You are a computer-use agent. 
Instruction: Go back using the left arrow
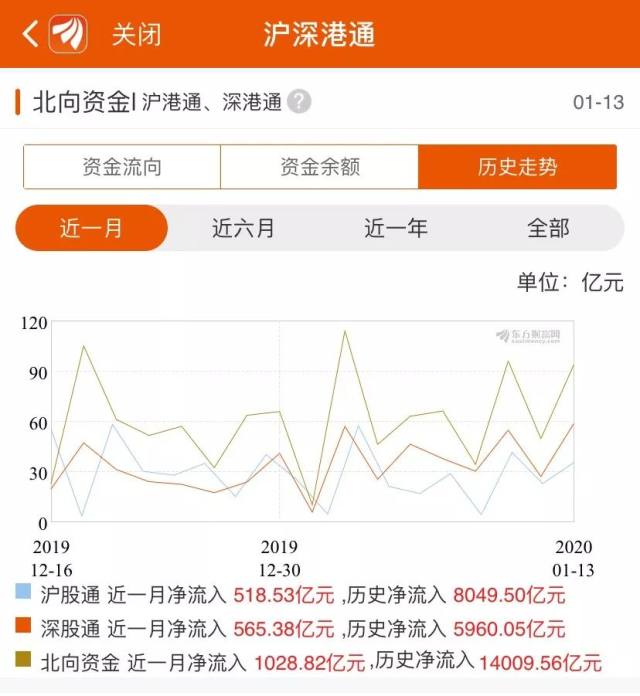[x=30, y=34]
